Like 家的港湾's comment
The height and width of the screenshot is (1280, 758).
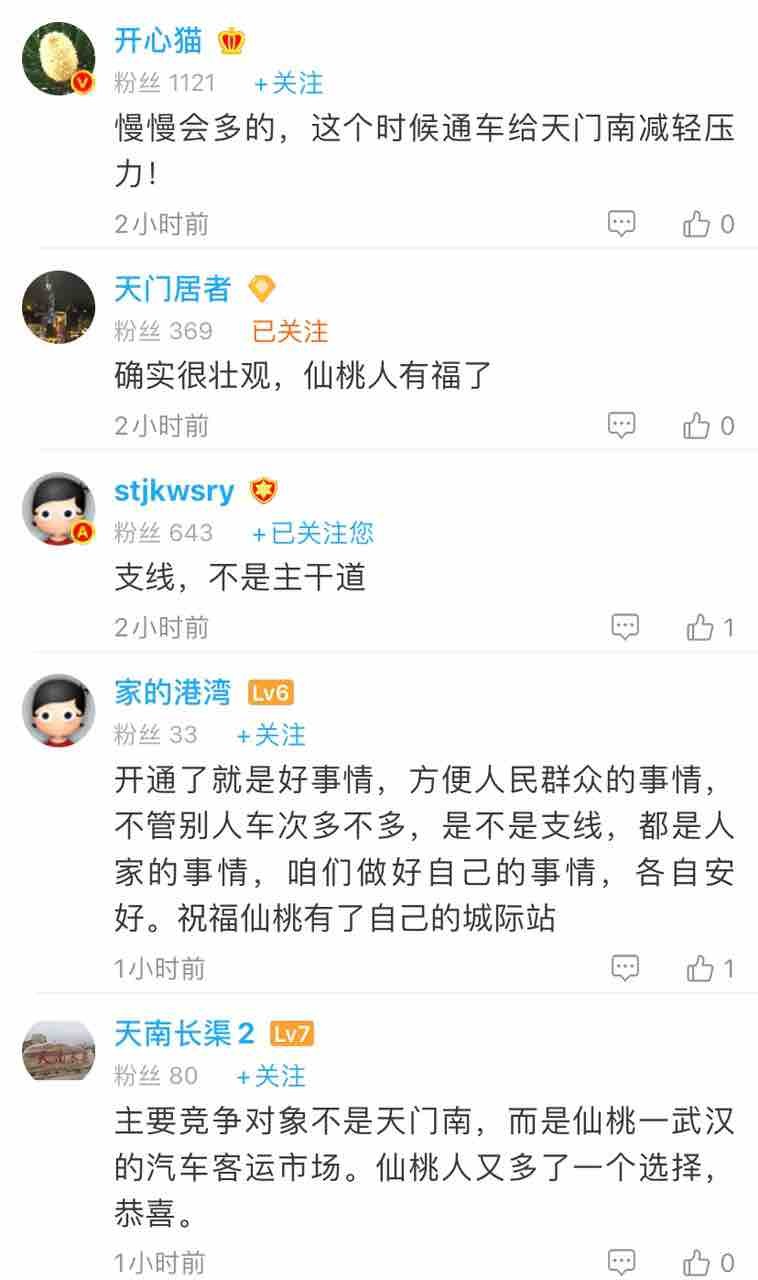[700, 968]
